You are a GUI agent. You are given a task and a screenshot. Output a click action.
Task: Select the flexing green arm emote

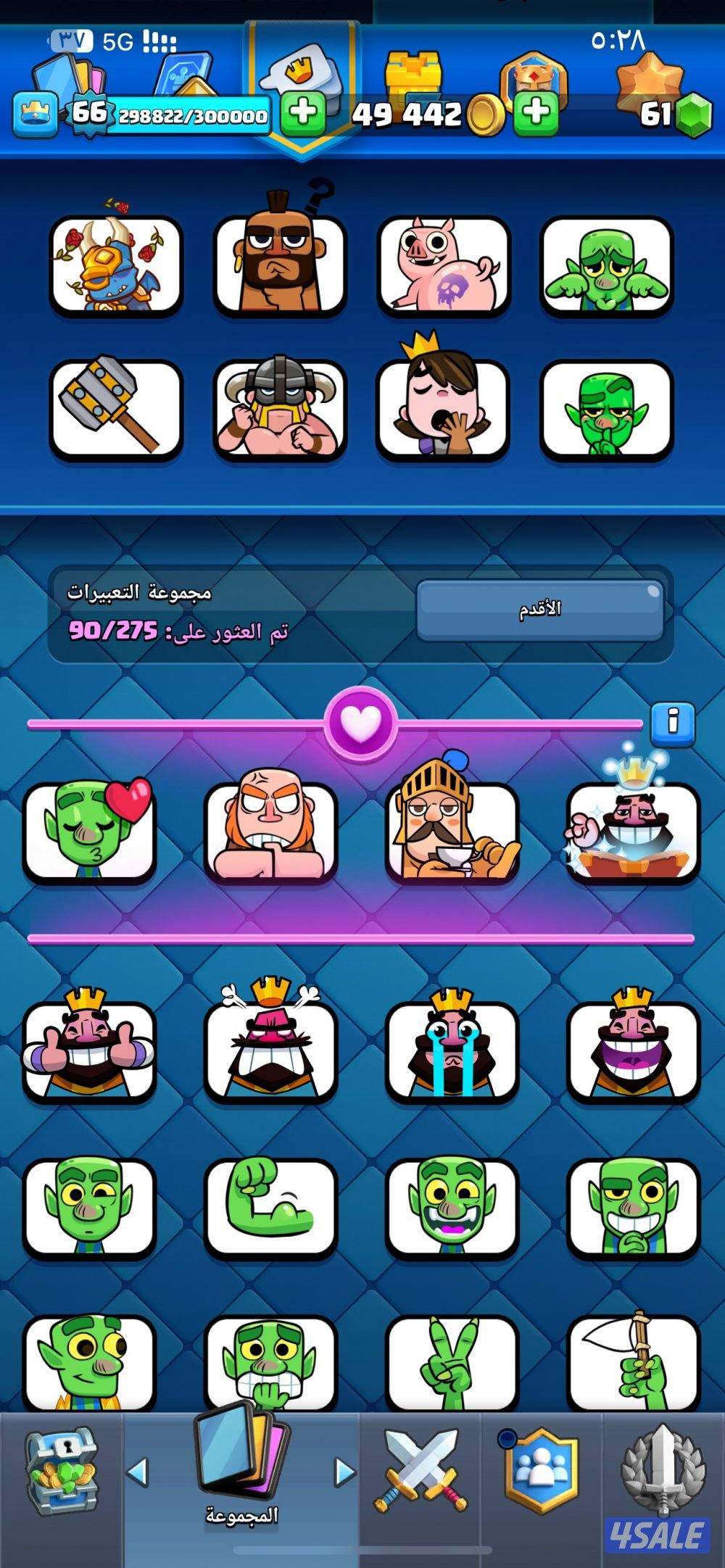coord(270,1207)
